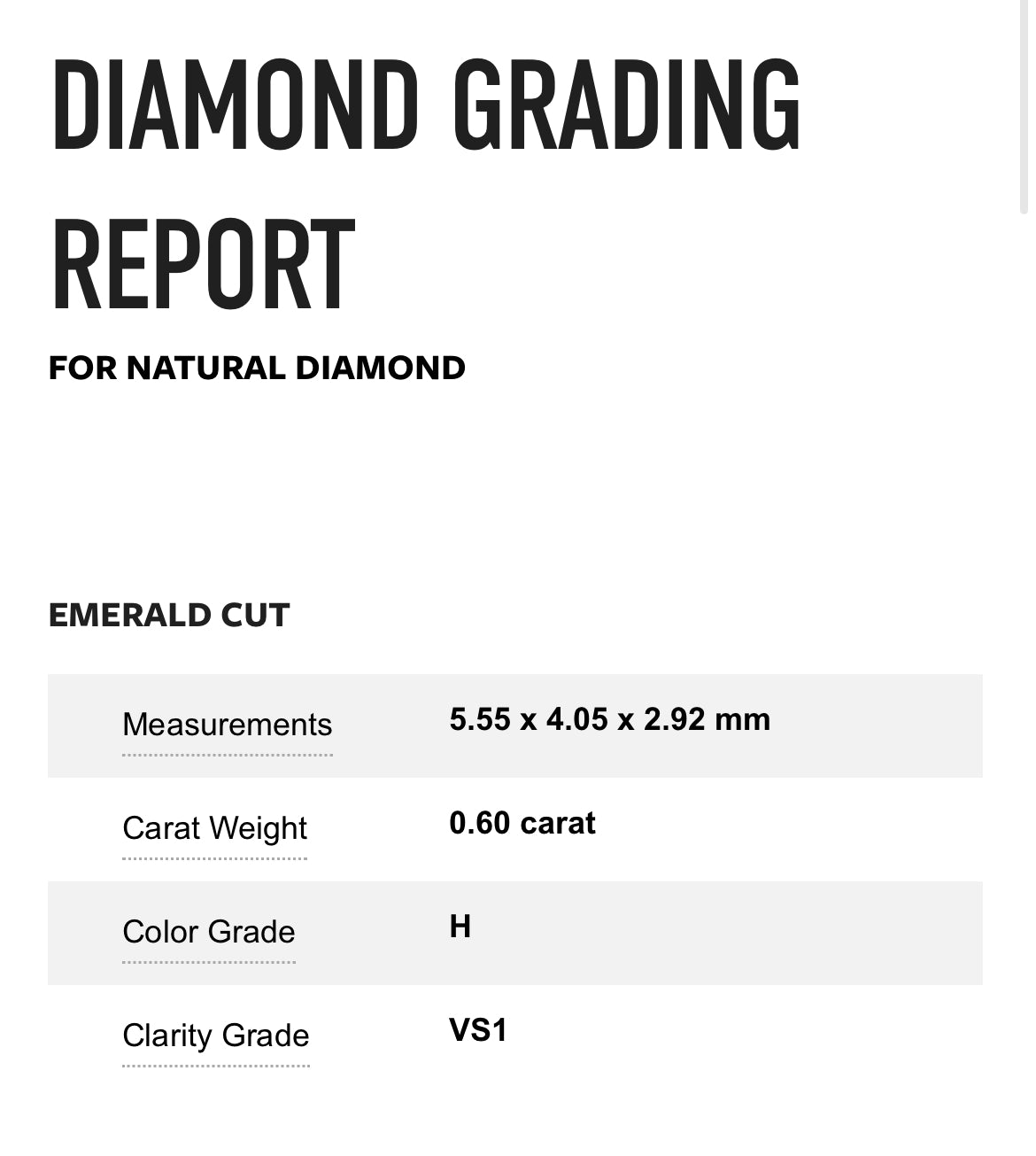Show the Color Grade explanation
The width and height of the screenshot is (1036, 1156).
pos(209,932)
